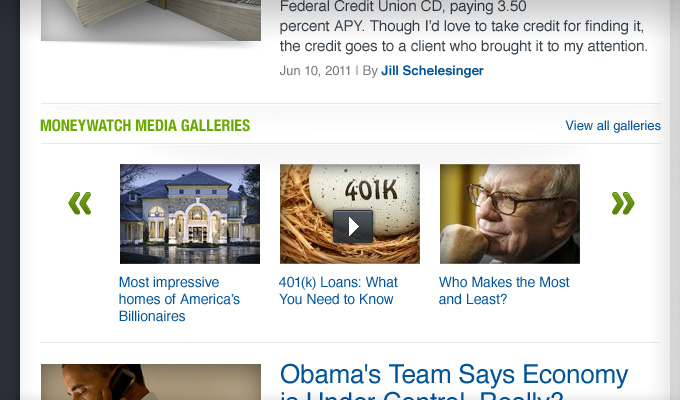Go to previous gallery items
Screen dimensions: 680x400
point(80,204)
